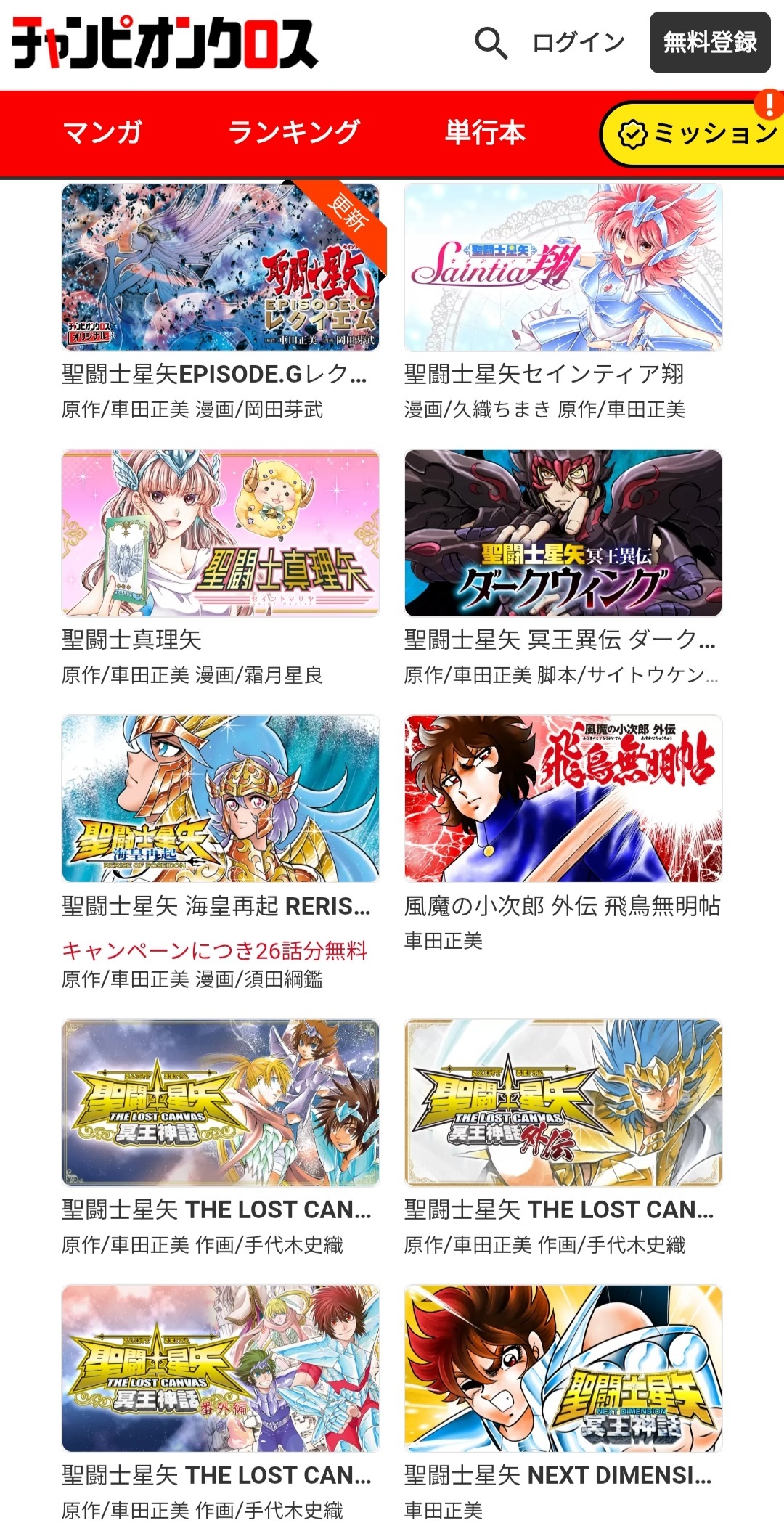
Task: Open THE LOST CANVAS 冥王神話 外伝 card
Action: click(x=563, y=1103)
